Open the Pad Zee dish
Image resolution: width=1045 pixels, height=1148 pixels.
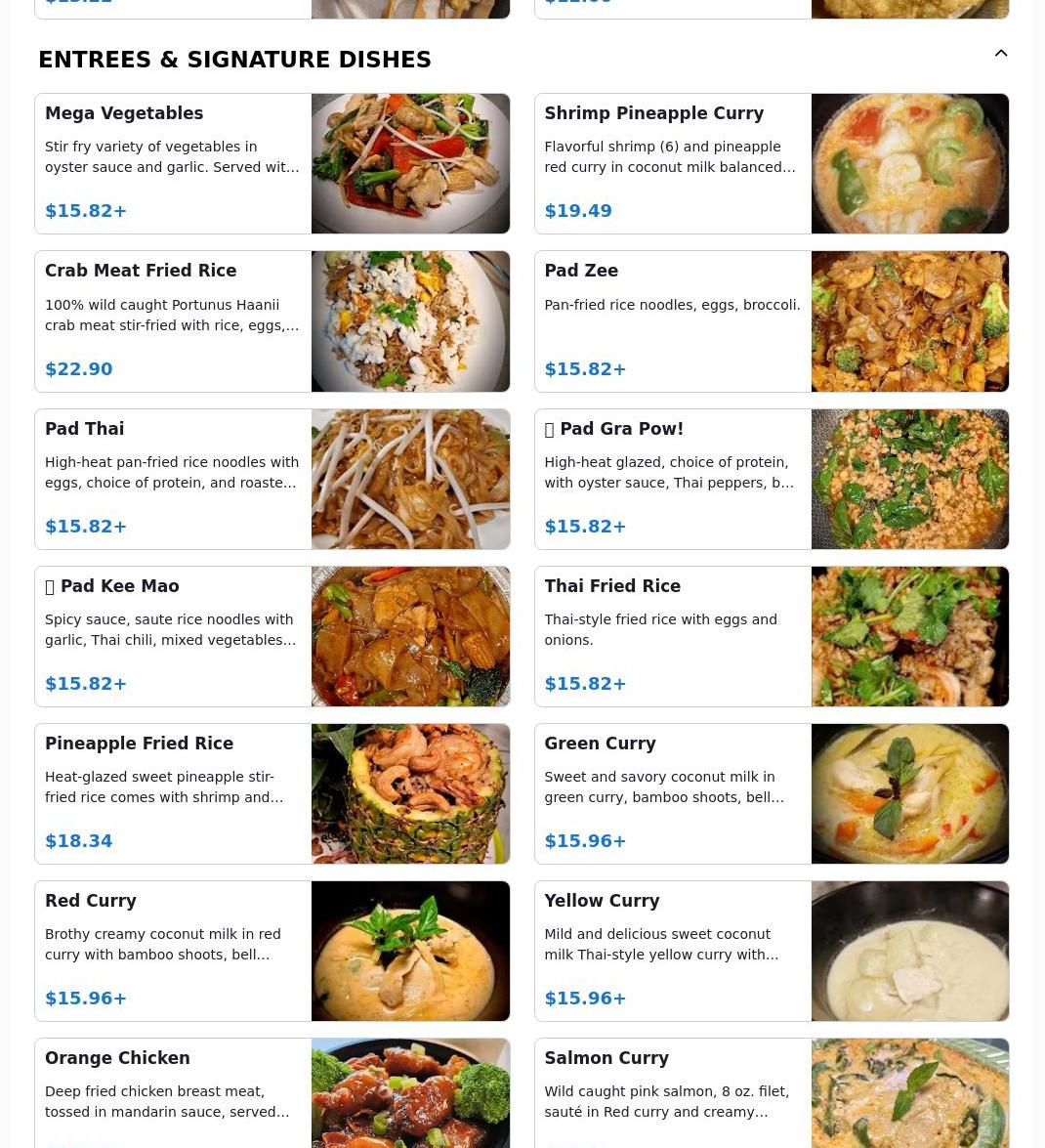point(771,321)
